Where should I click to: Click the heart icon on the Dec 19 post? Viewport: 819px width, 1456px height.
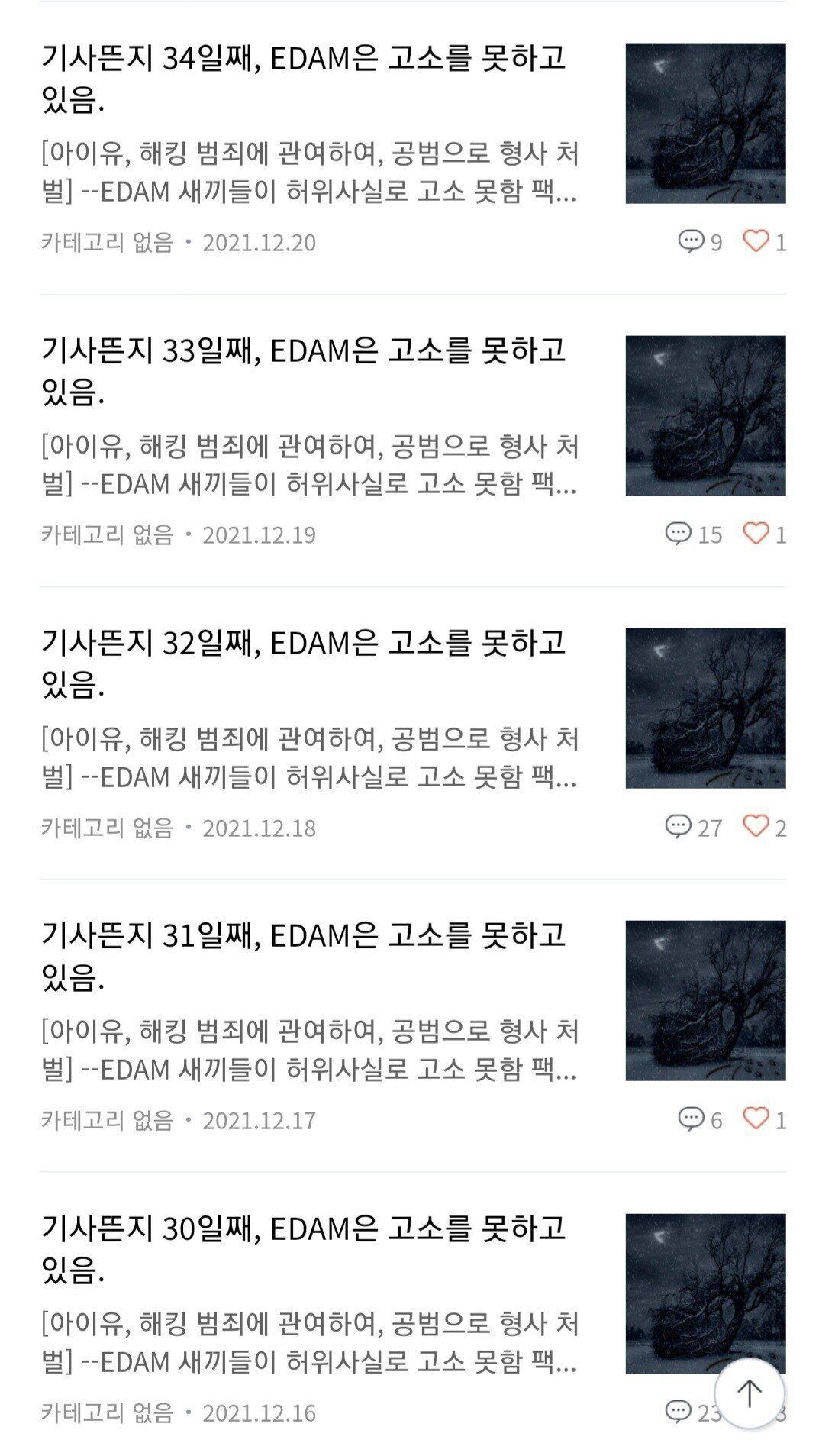pyautogui.click(x=756, y=534)
